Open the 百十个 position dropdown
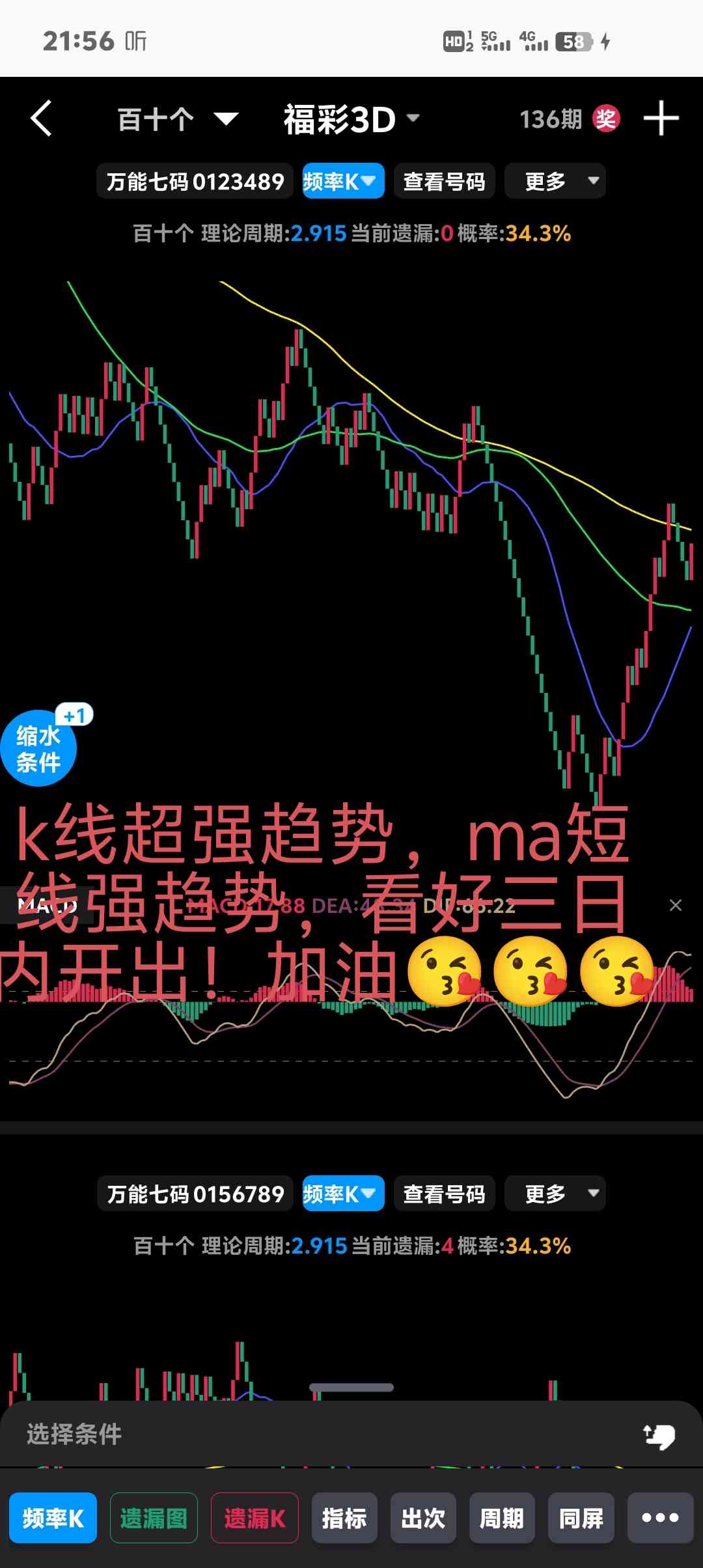Image resolution: width=703 pixels, height=1568 pixels. (x=177, y=119)
